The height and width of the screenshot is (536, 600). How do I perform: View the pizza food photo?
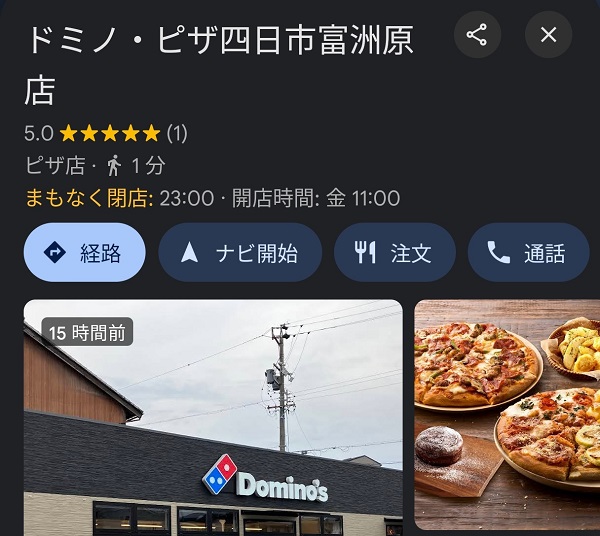[507, 415]
